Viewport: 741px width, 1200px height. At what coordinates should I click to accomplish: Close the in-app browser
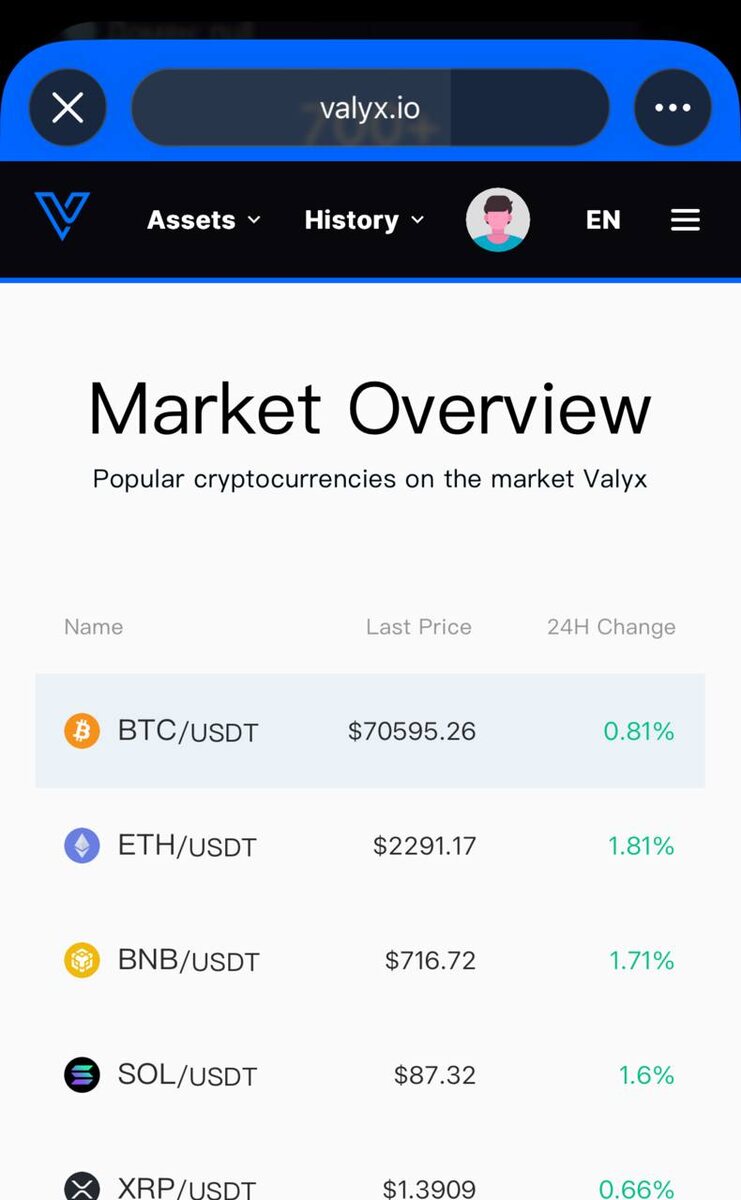[67, 107]
